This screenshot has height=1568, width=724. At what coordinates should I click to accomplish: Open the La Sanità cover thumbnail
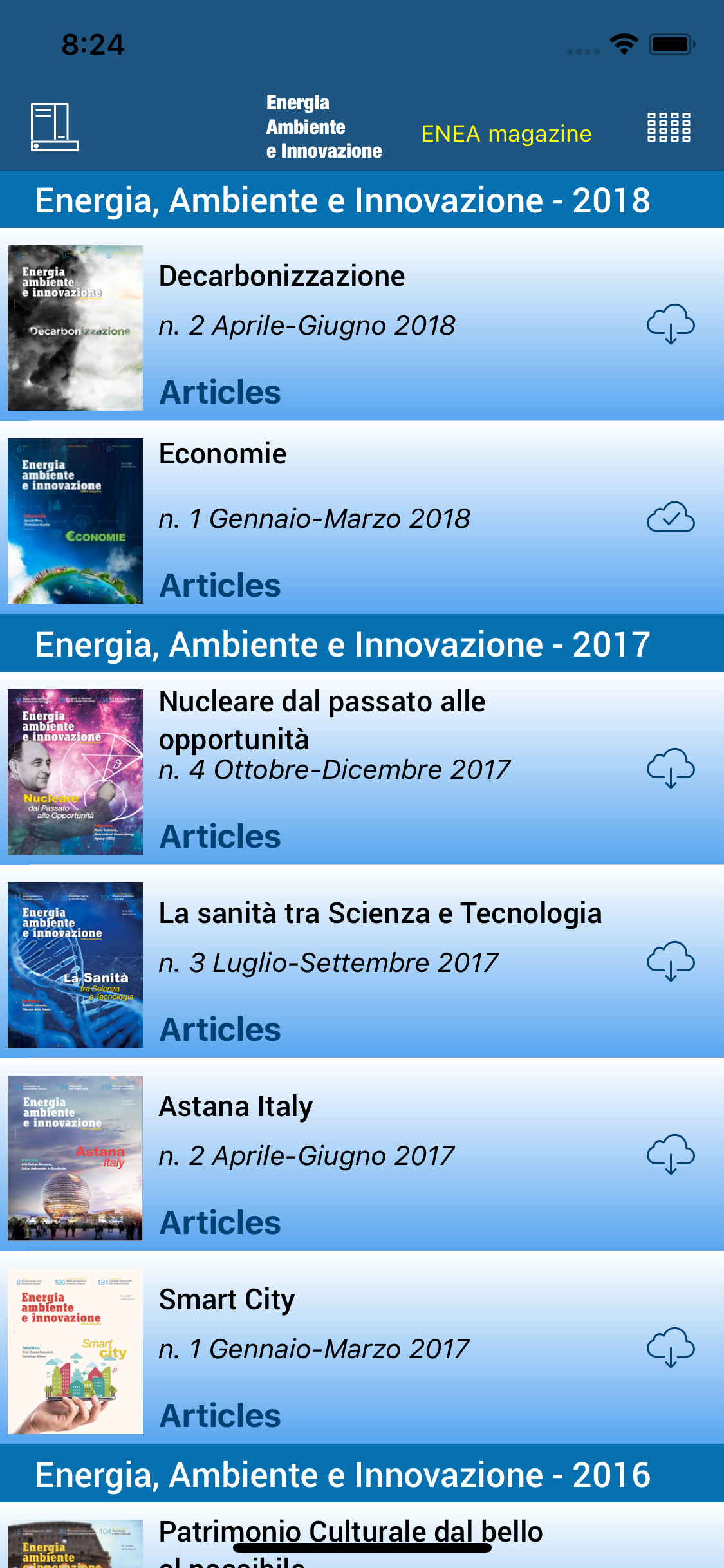pos(75,965)
